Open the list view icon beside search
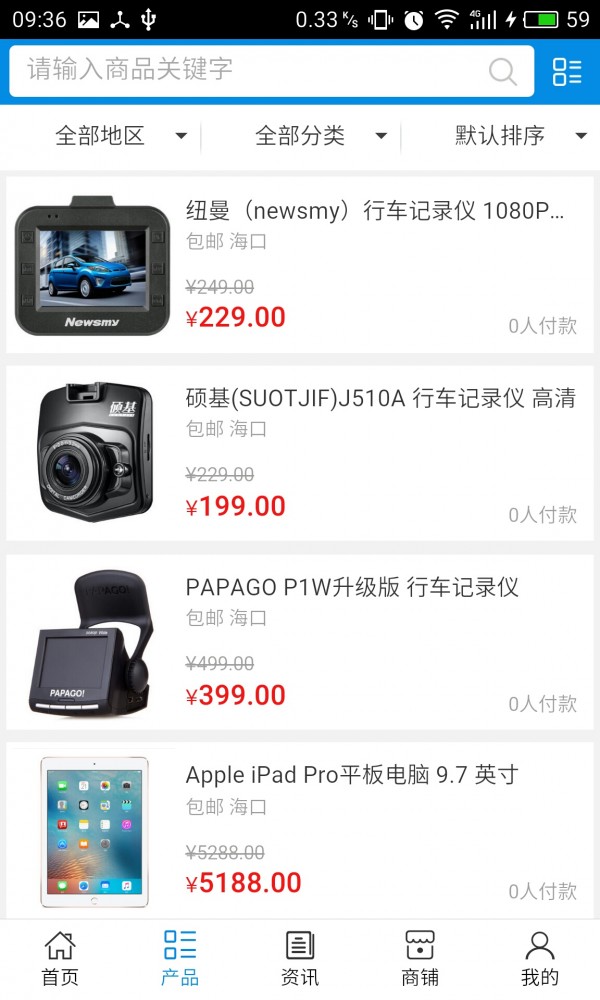Screen dimensions: 600x1000 click(567, 71)
